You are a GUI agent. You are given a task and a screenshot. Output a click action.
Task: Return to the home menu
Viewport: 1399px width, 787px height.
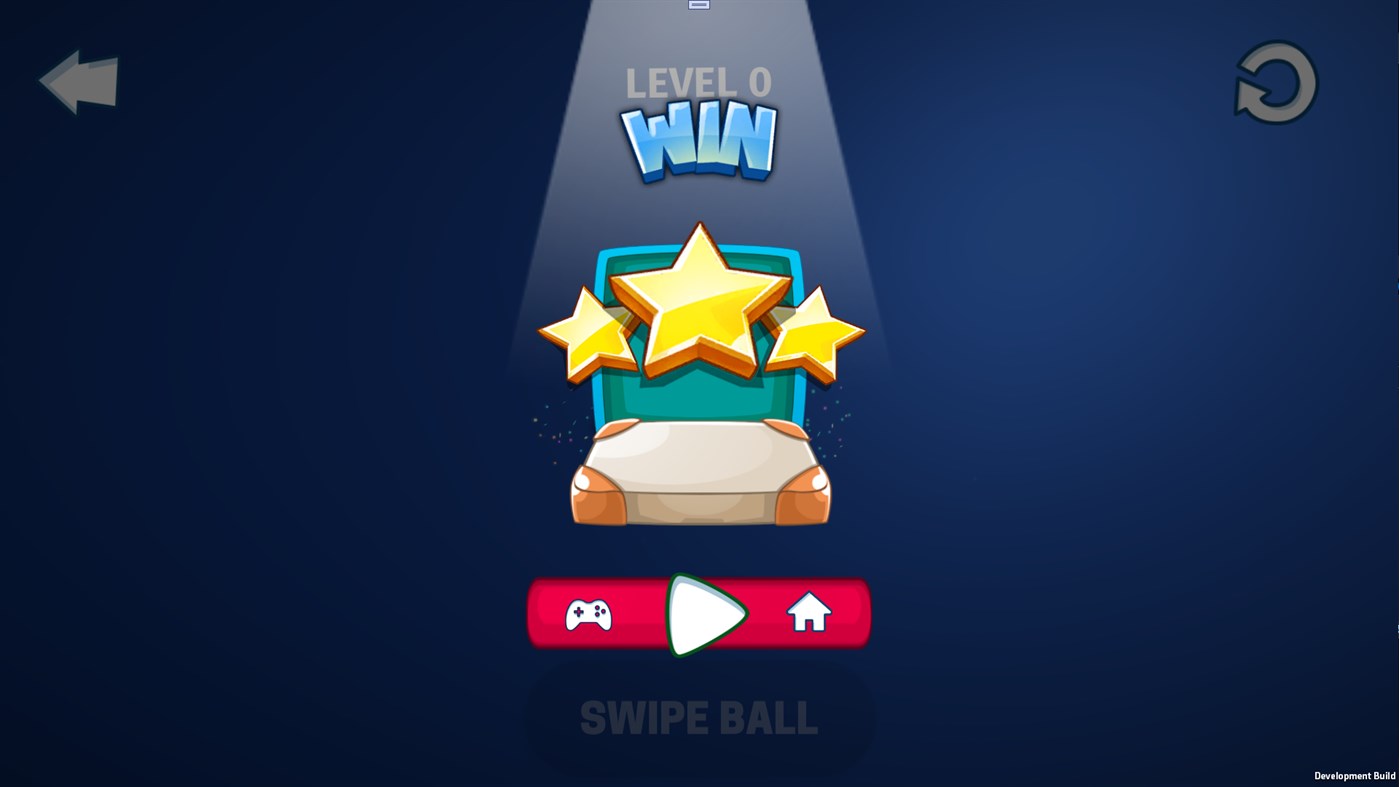tap(808, 613)
